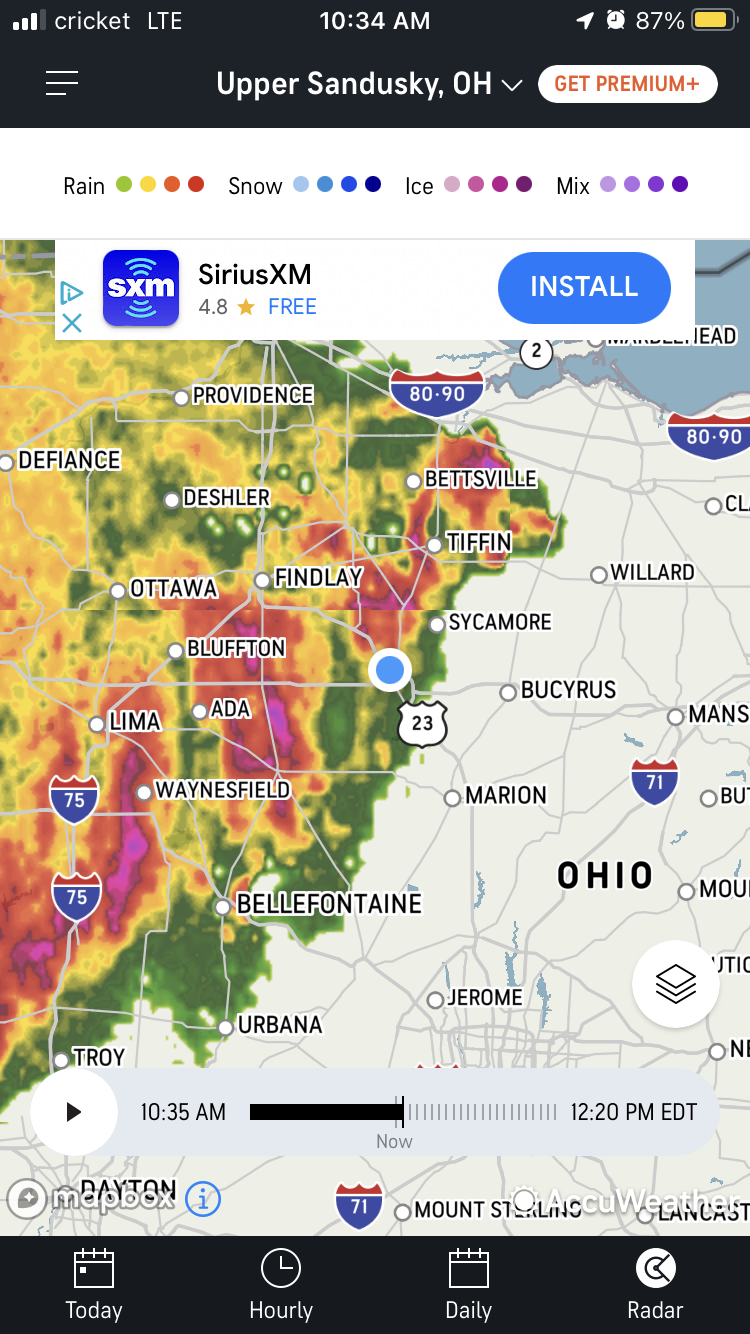Open the Mapbox info icon
The width and height of the screenshot is (750, 1334).
[203, 1198]
